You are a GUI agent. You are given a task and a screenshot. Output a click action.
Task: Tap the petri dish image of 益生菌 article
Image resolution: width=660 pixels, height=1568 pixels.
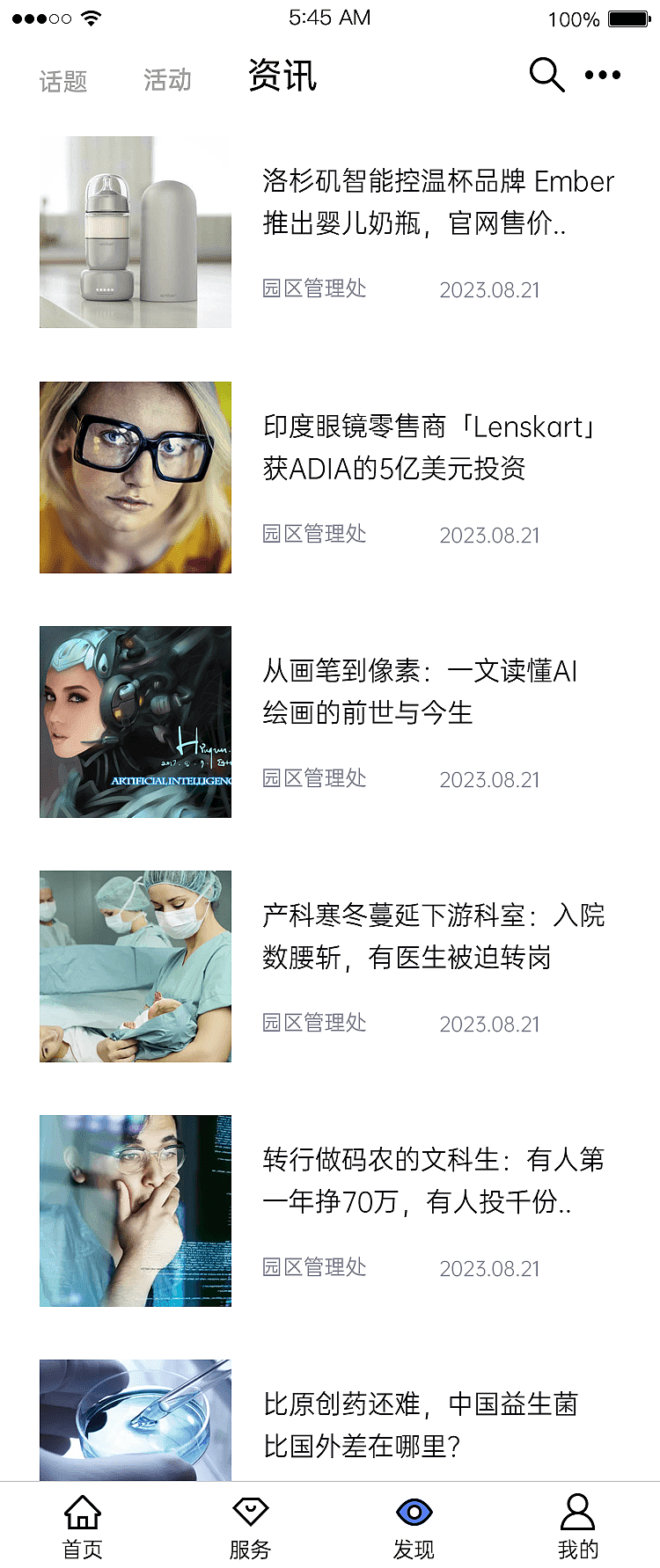(134, 1420)
